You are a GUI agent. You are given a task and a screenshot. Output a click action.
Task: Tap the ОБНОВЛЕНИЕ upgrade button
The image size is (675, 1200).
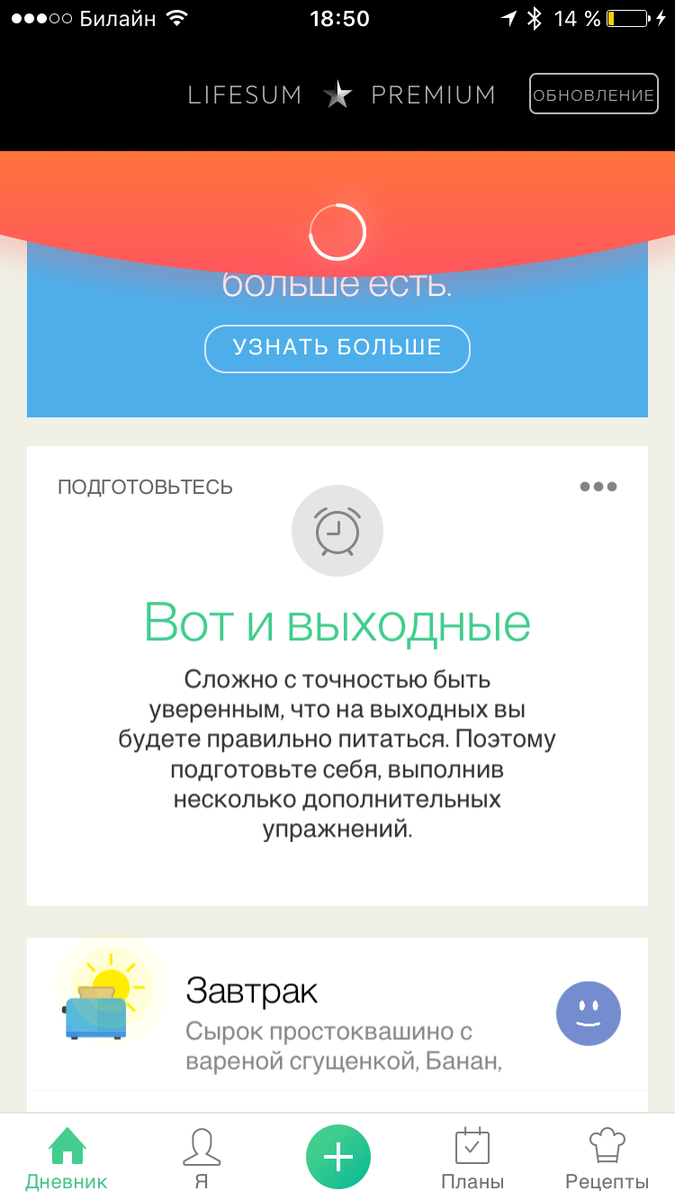594,95
